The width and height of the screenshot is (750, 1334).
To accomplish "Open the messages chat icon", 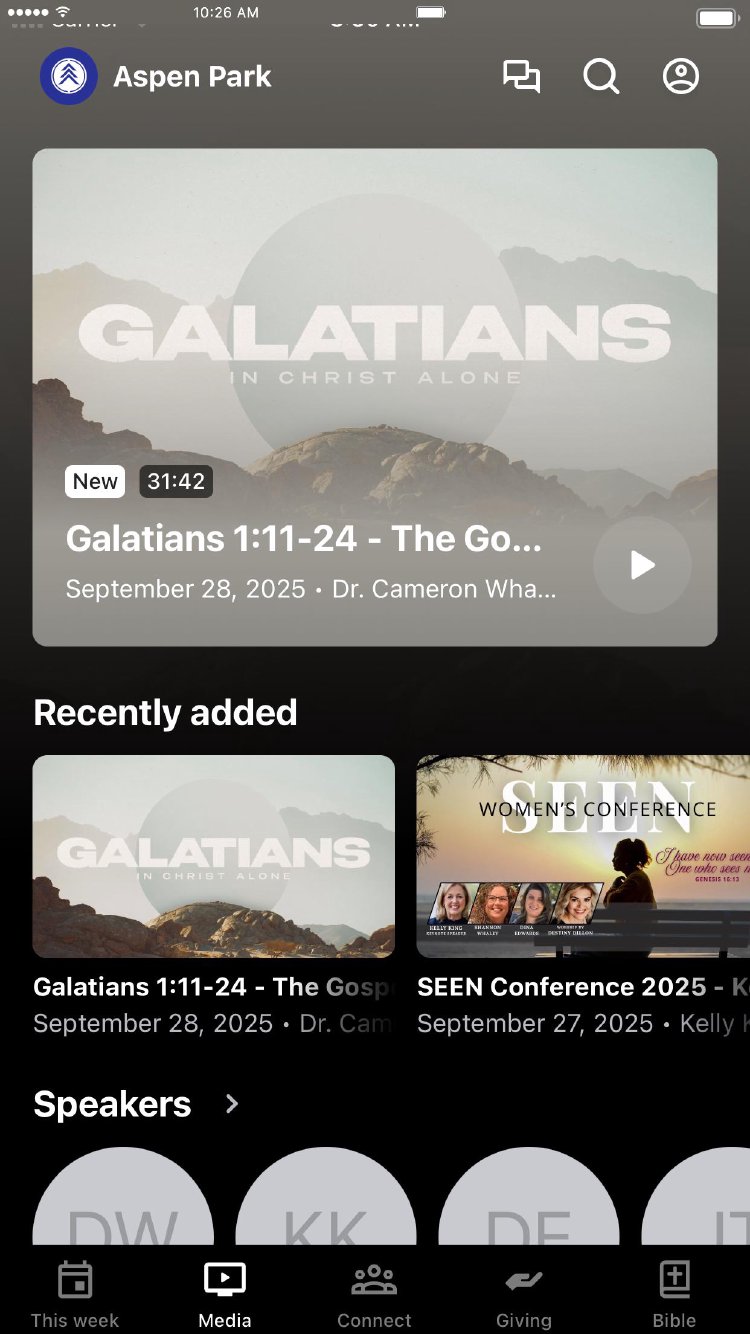I will point(521,77).
